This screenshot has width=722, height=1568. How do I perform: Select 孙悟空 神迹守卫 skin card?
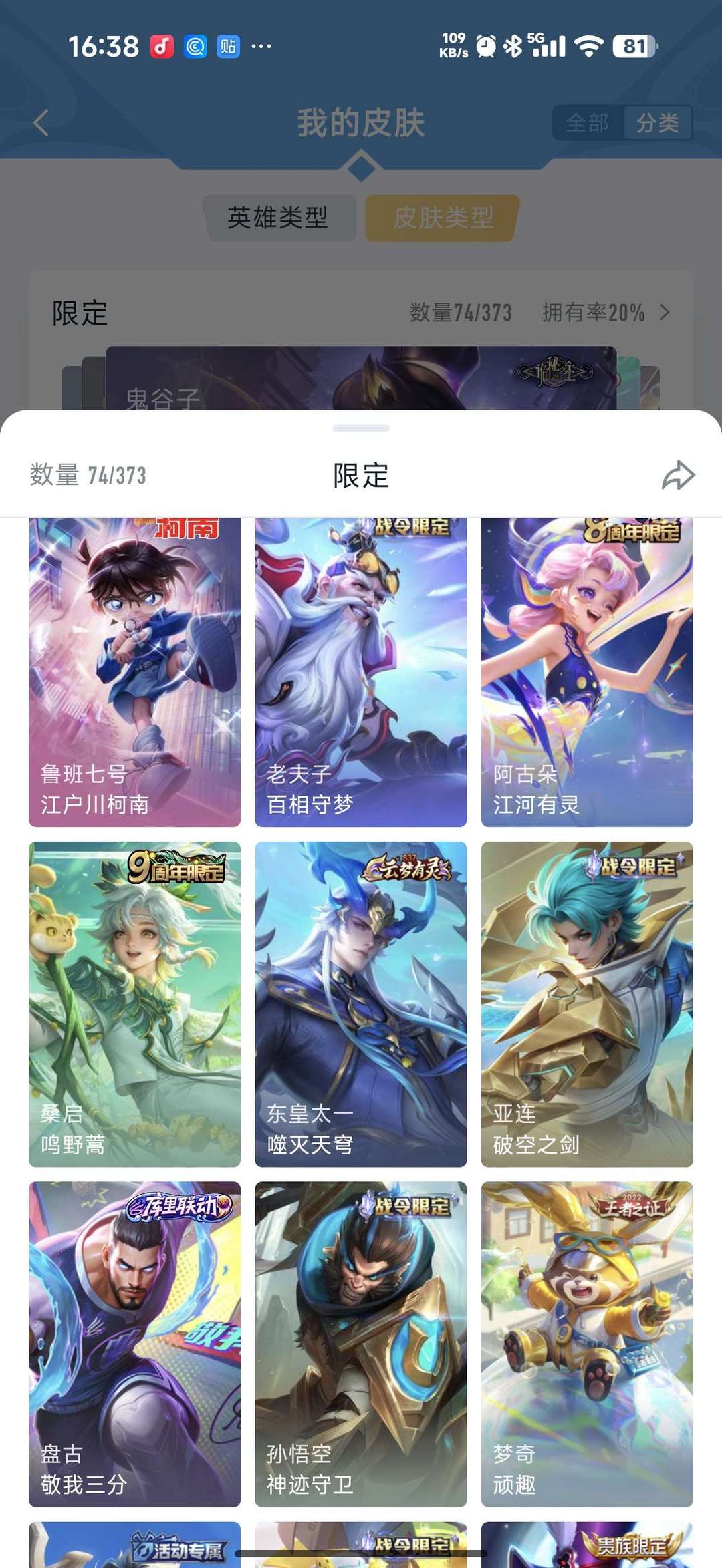[x=360, y=1343]
